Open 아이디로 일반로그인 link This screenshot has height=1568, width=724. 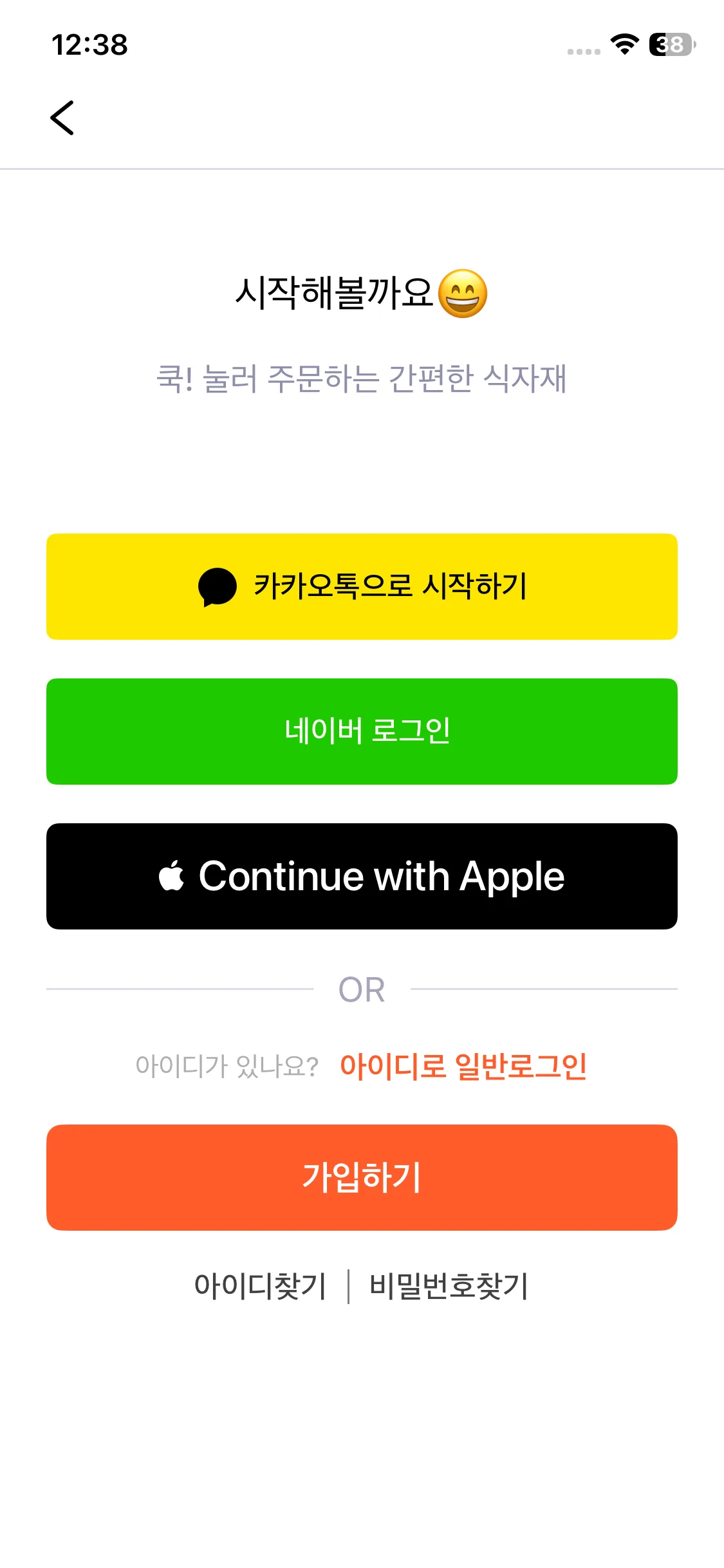pyautogui.click(x=463, y=1066)
